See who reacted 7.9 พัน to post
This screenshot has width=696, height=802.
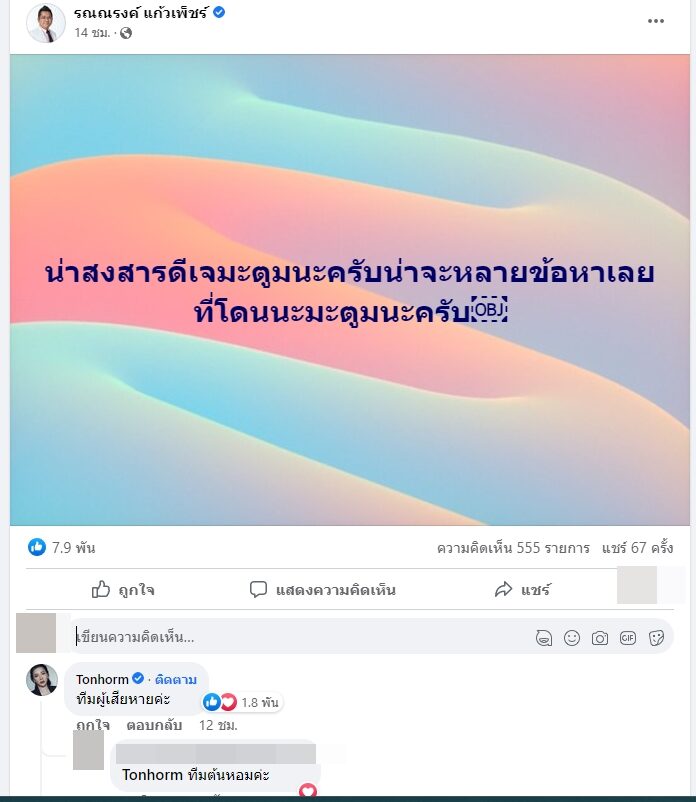pyautogui.click(x=62, y=548)
